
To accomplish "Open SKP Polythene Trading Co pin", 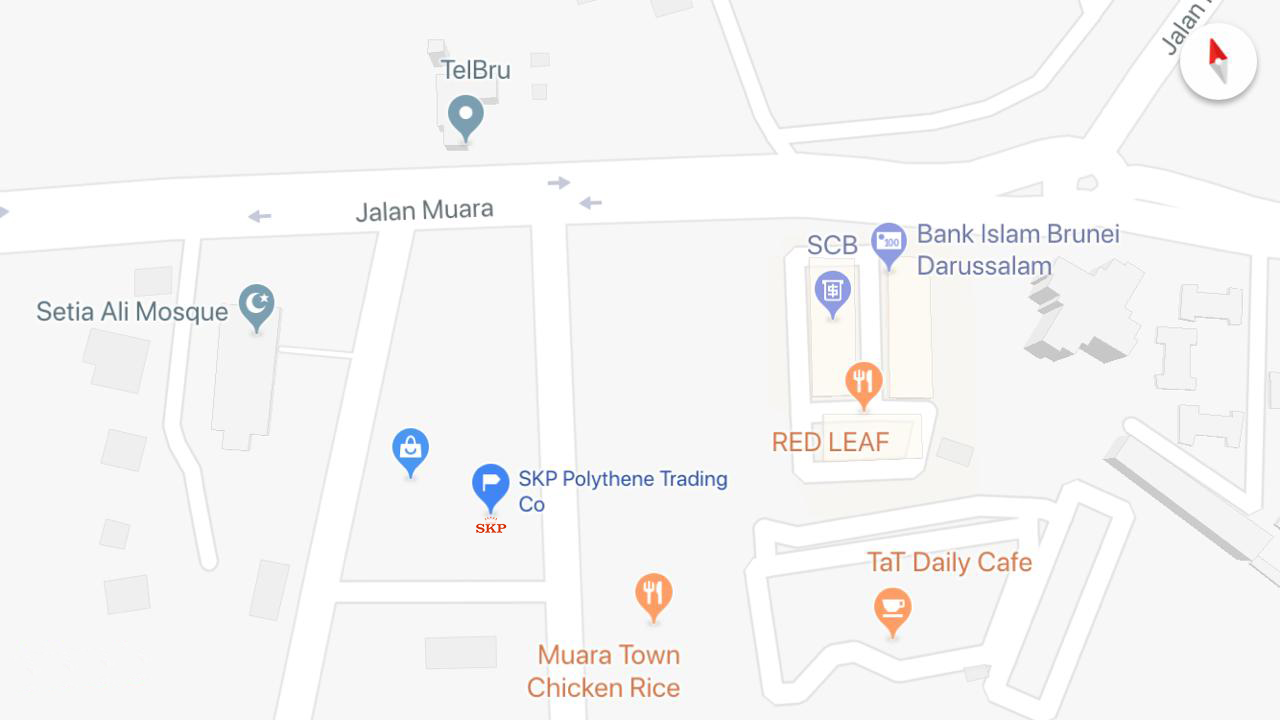I will [x=490, y=487].
